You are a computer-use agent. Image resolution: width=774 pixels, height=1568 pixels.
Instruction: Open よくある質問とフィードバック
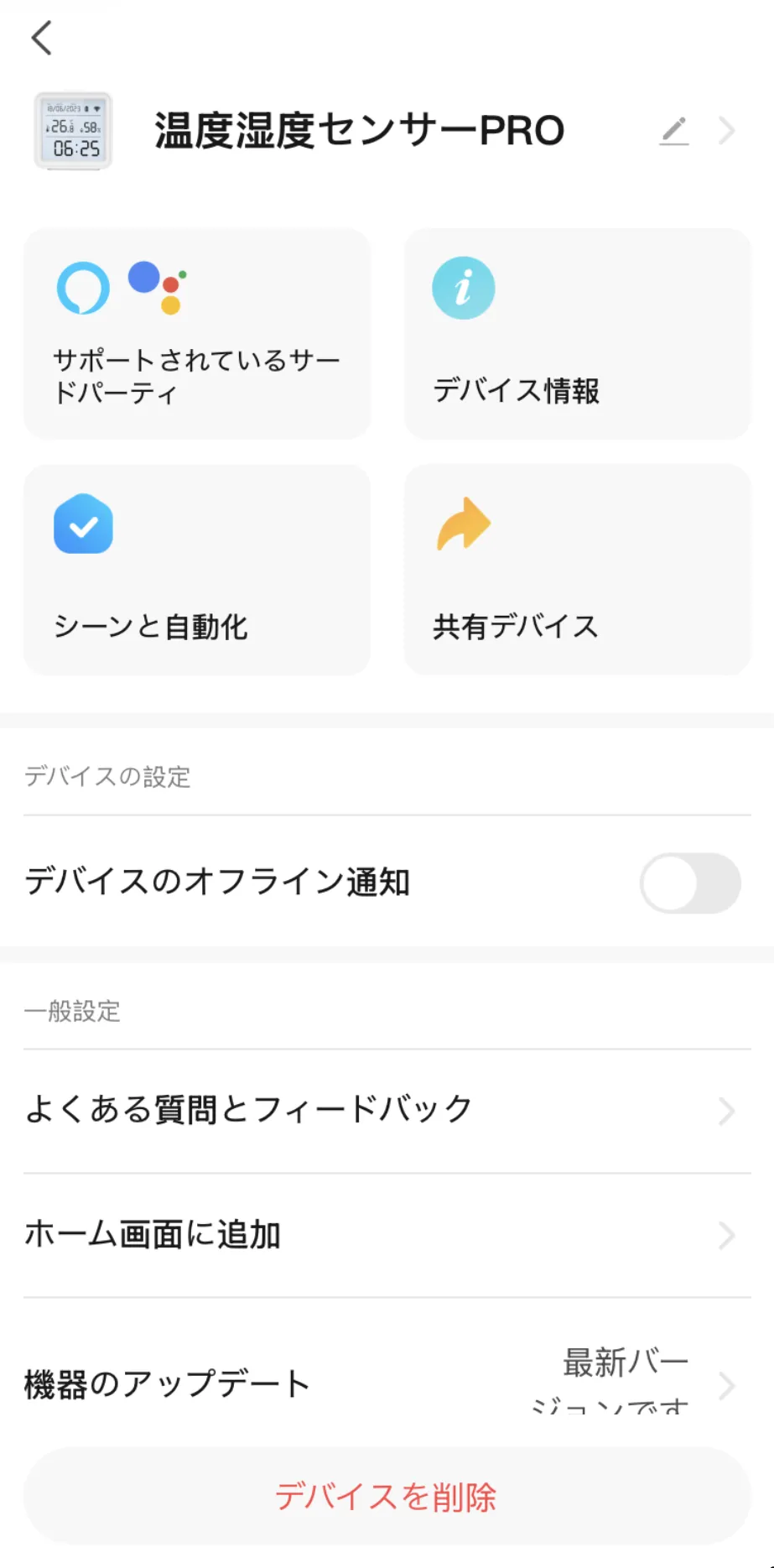pyautogui.click(x=387, y=1111)
